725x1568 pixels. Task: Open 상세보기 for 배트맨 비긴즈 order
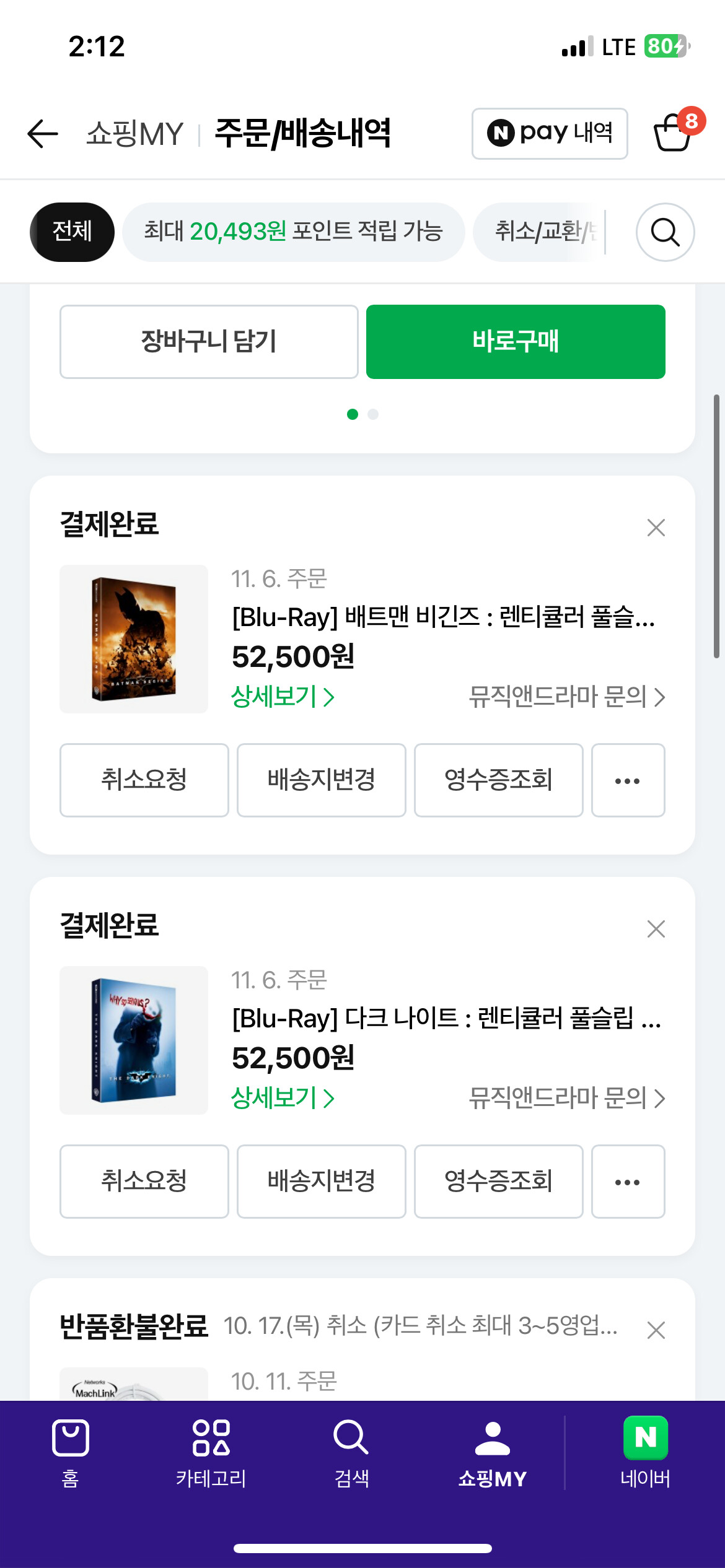point(283,697)
